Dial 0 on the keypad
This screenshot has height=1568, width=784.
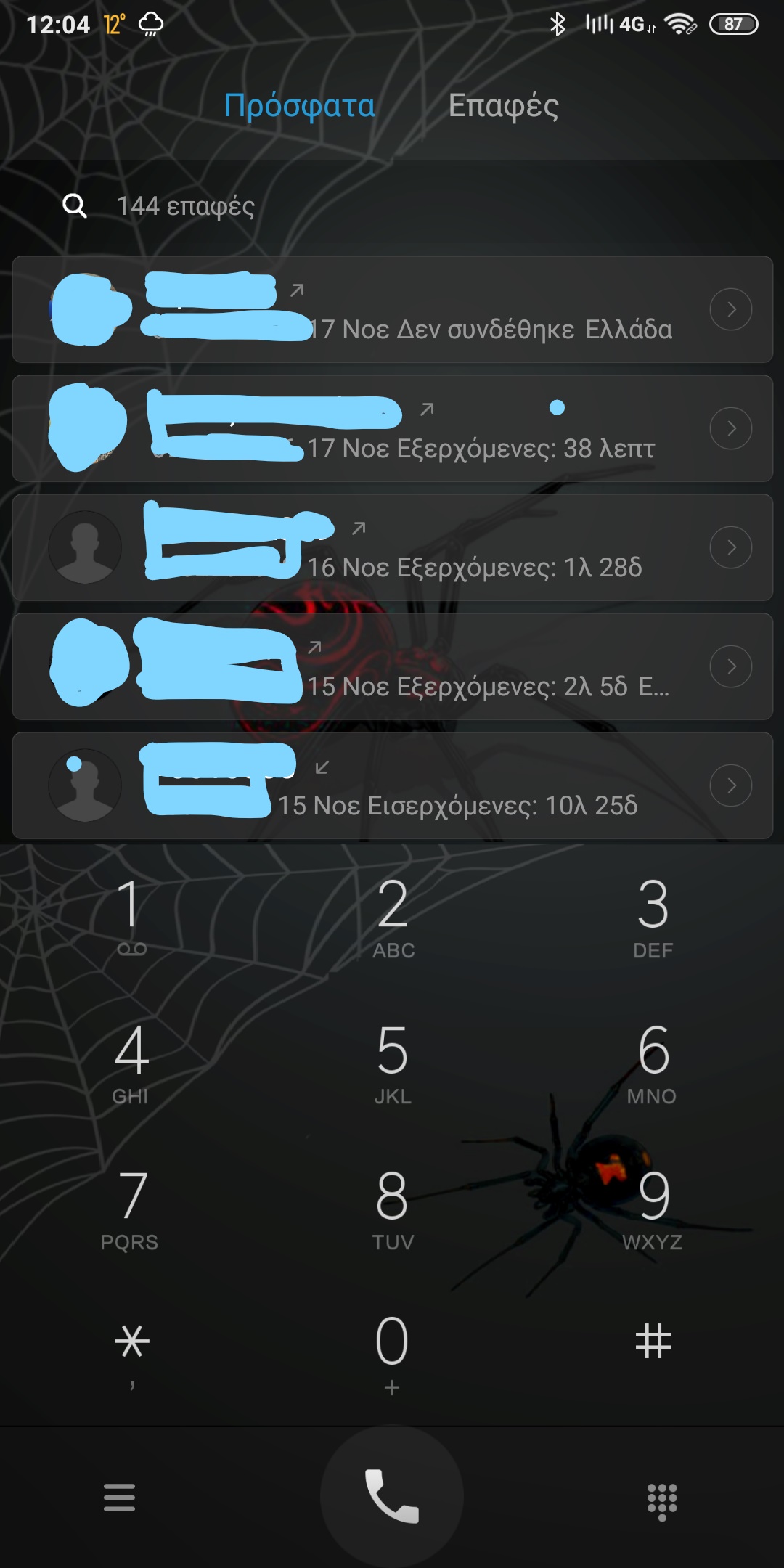point(392,1352)
